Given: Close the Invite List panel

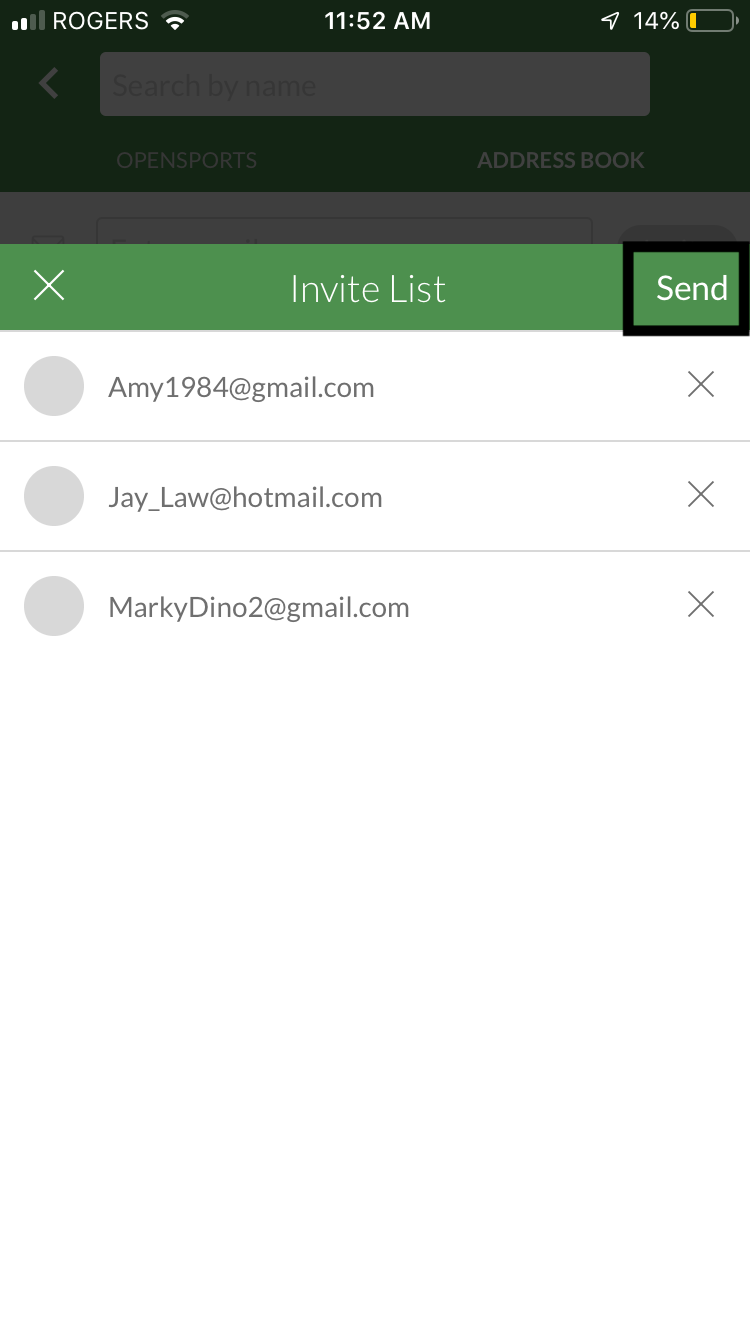Looking at the screenshot, I should click(x=49, y=287).
